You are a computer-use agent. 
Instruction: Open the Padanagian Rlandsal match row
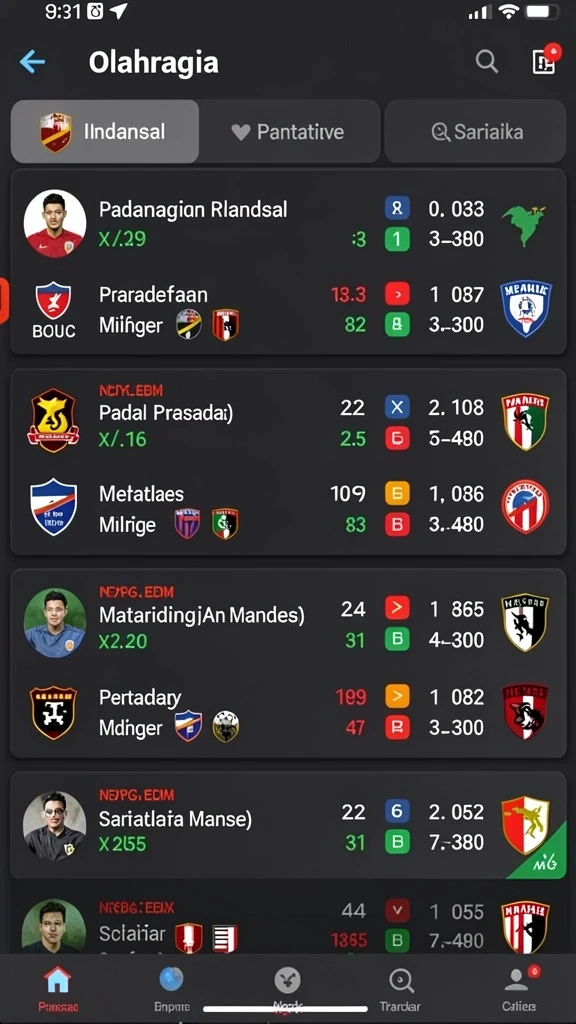[288, 224]
